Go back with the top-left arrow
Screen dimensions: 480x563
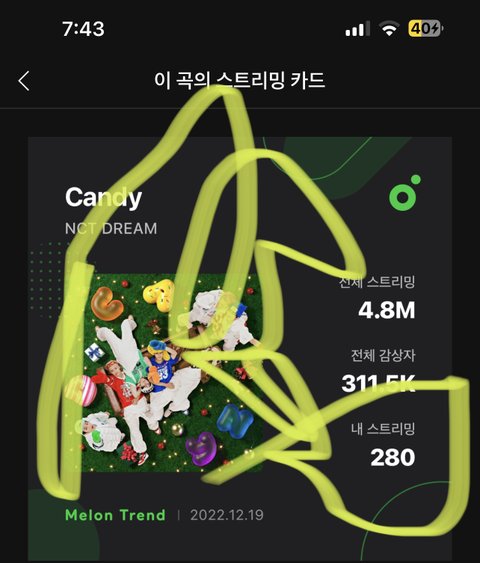pos(24,80)
